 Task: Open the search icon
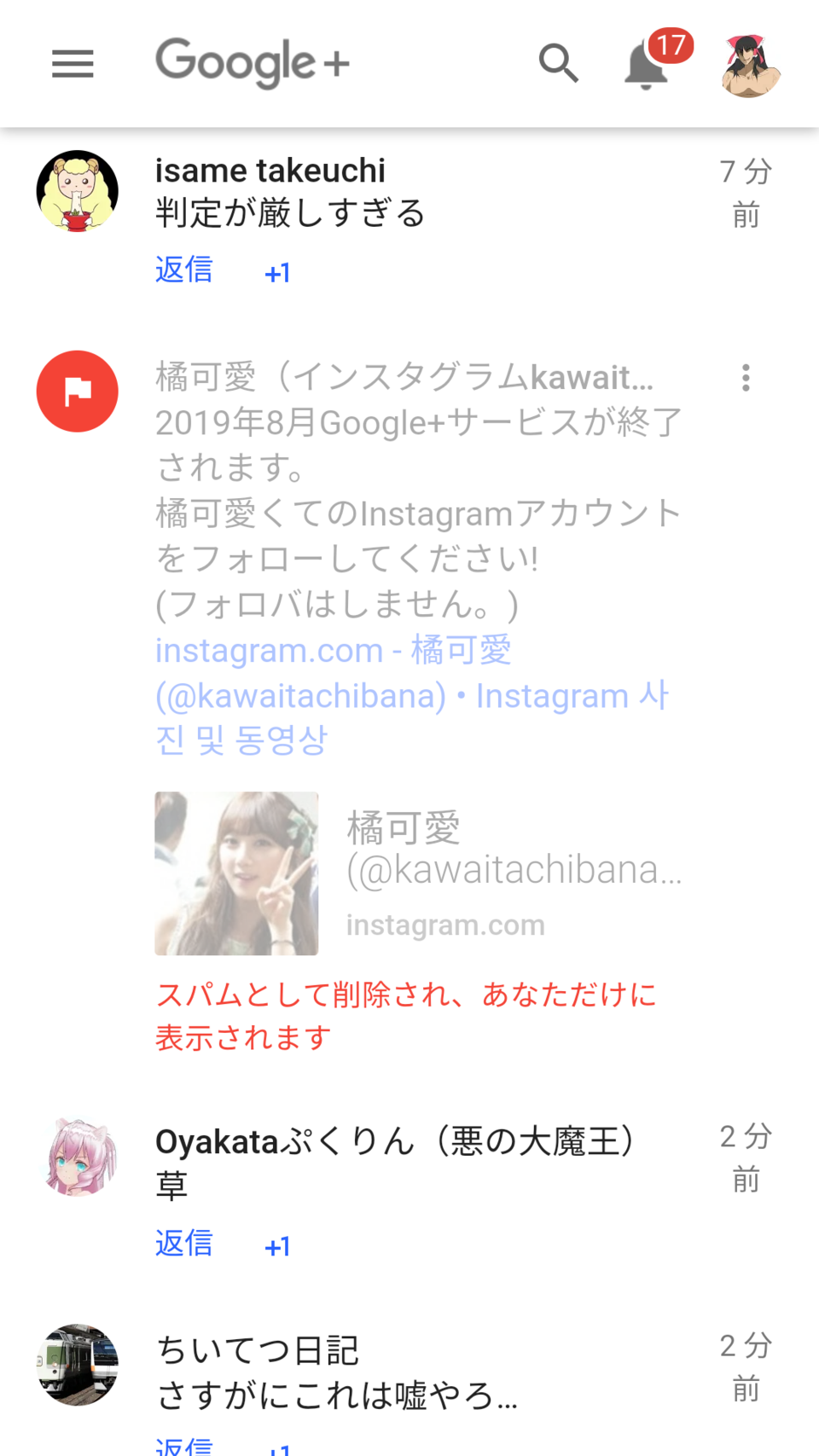(559, 63)
